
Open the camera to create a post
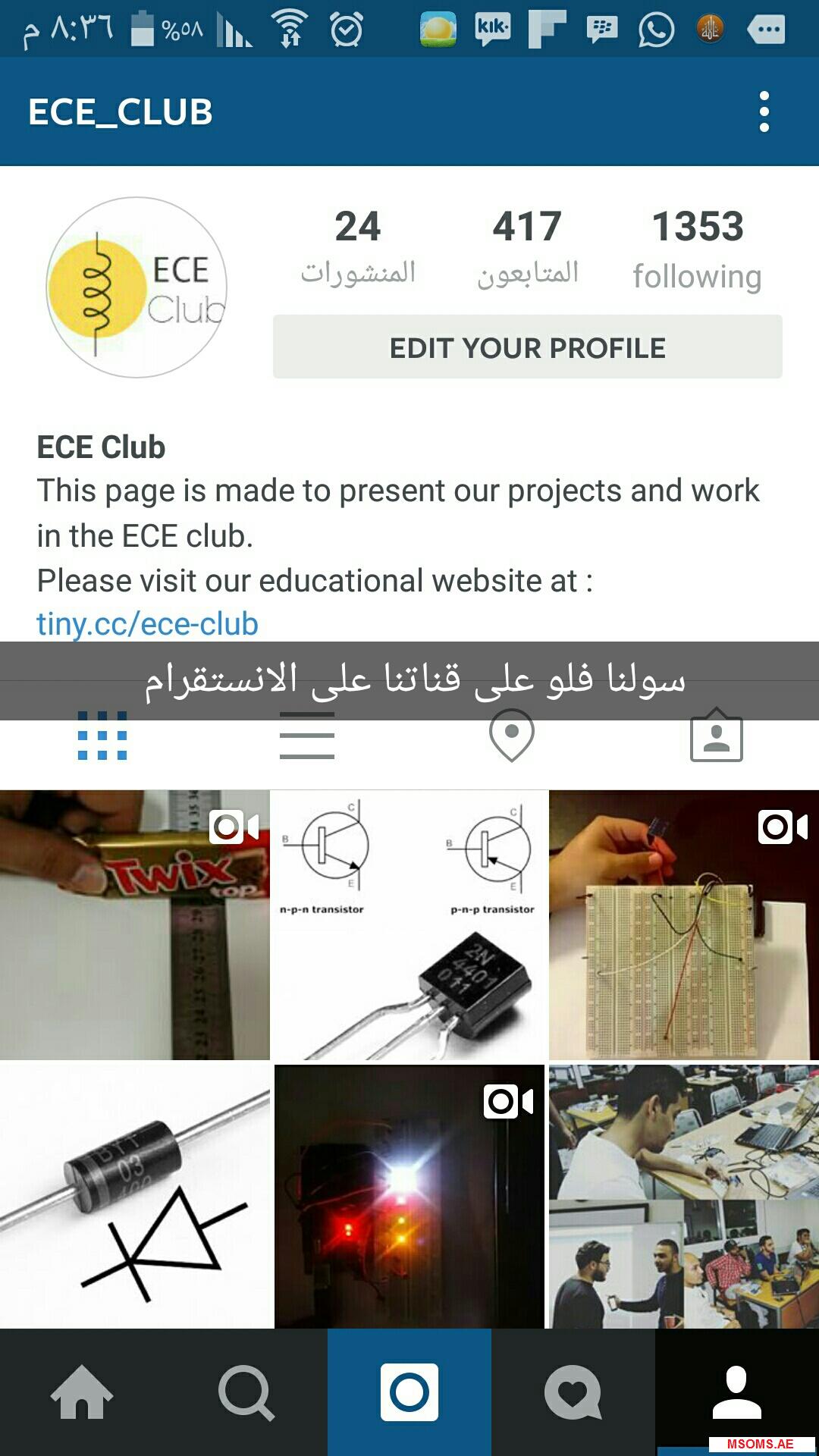point(409,1392)
